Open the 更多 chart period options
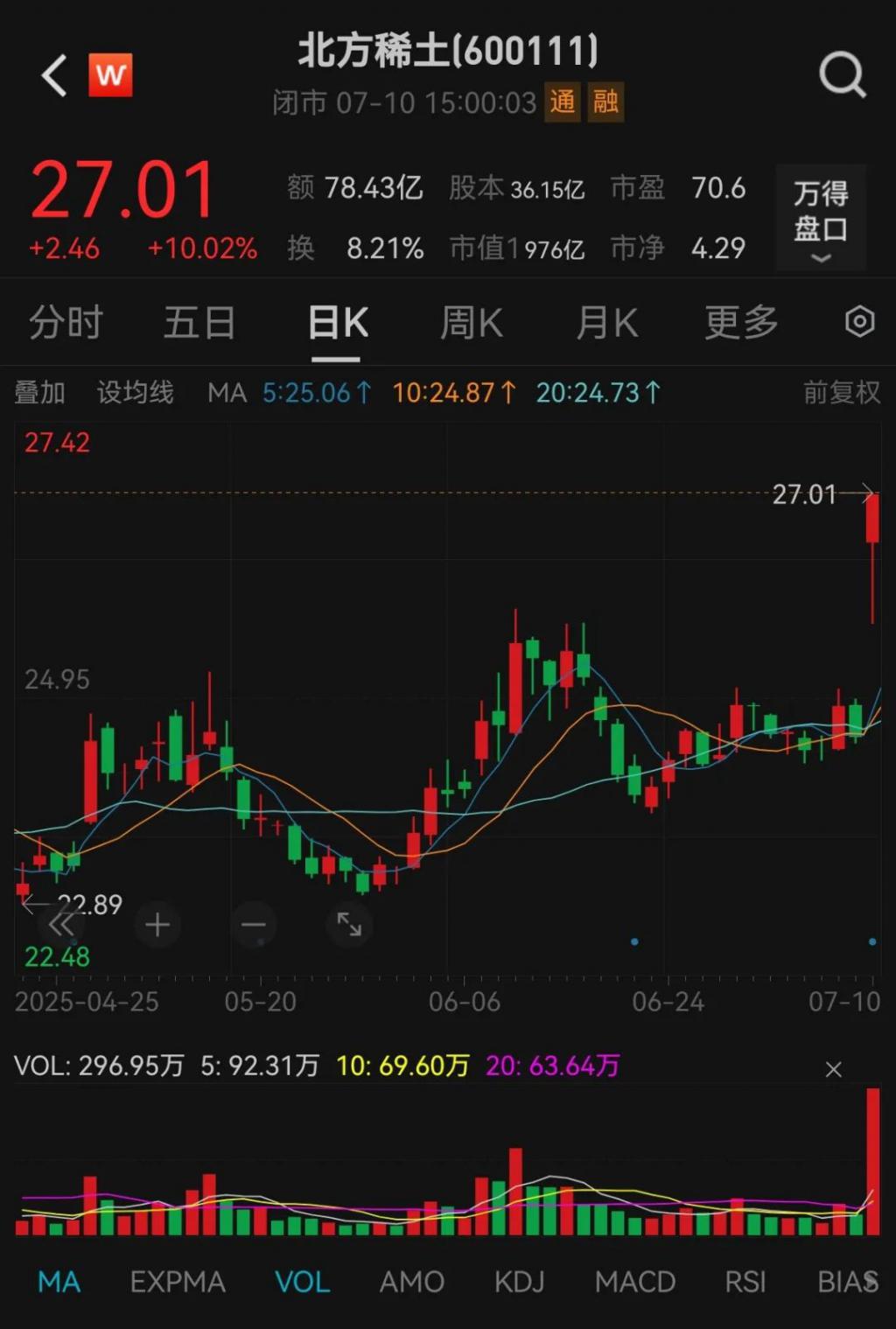The height and width of the screenshot is (1329, 896). point(741,323)
